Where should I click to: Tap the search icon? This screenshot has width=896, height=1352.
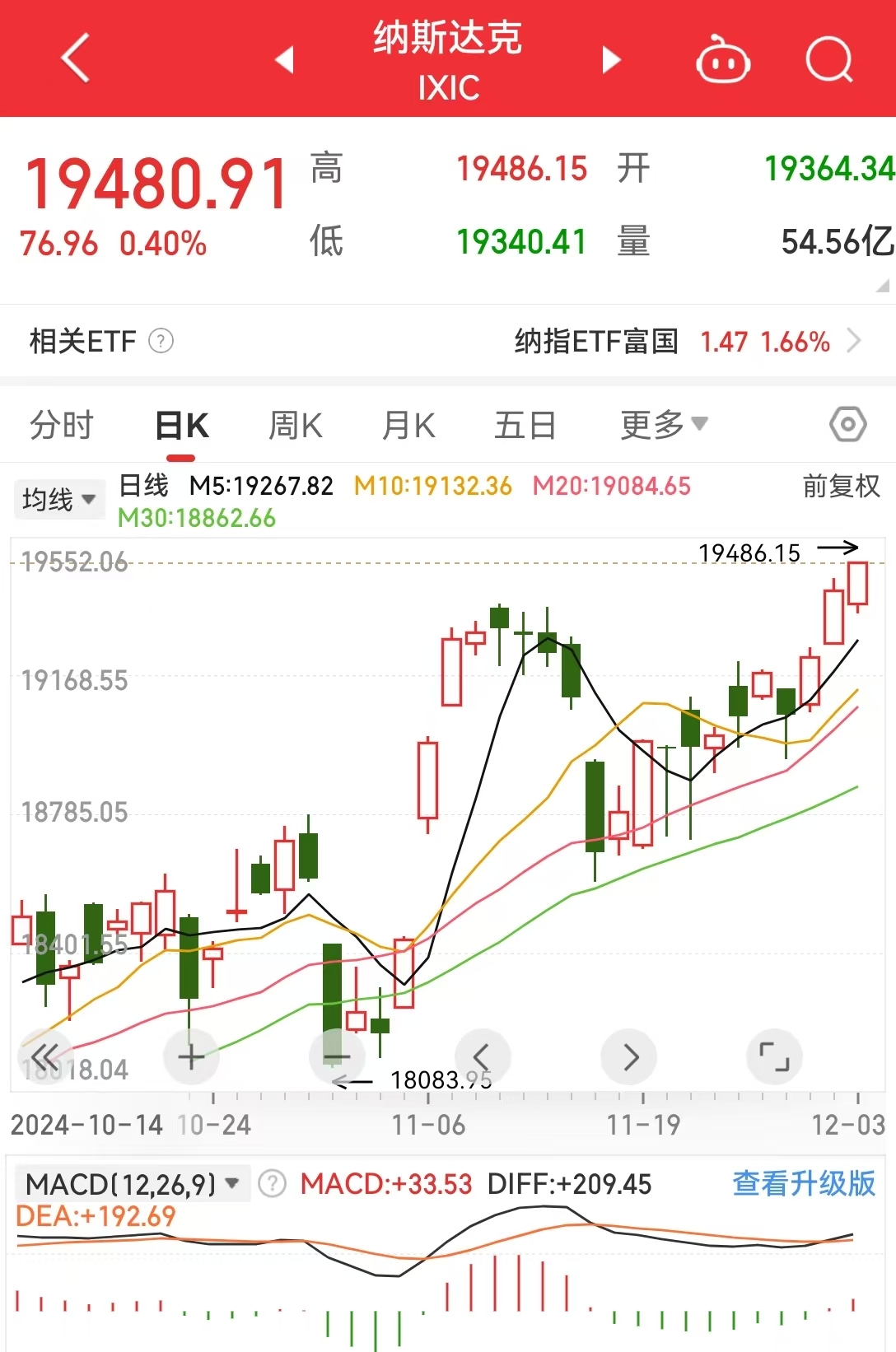pyautogui.click(x=829, y=58)
